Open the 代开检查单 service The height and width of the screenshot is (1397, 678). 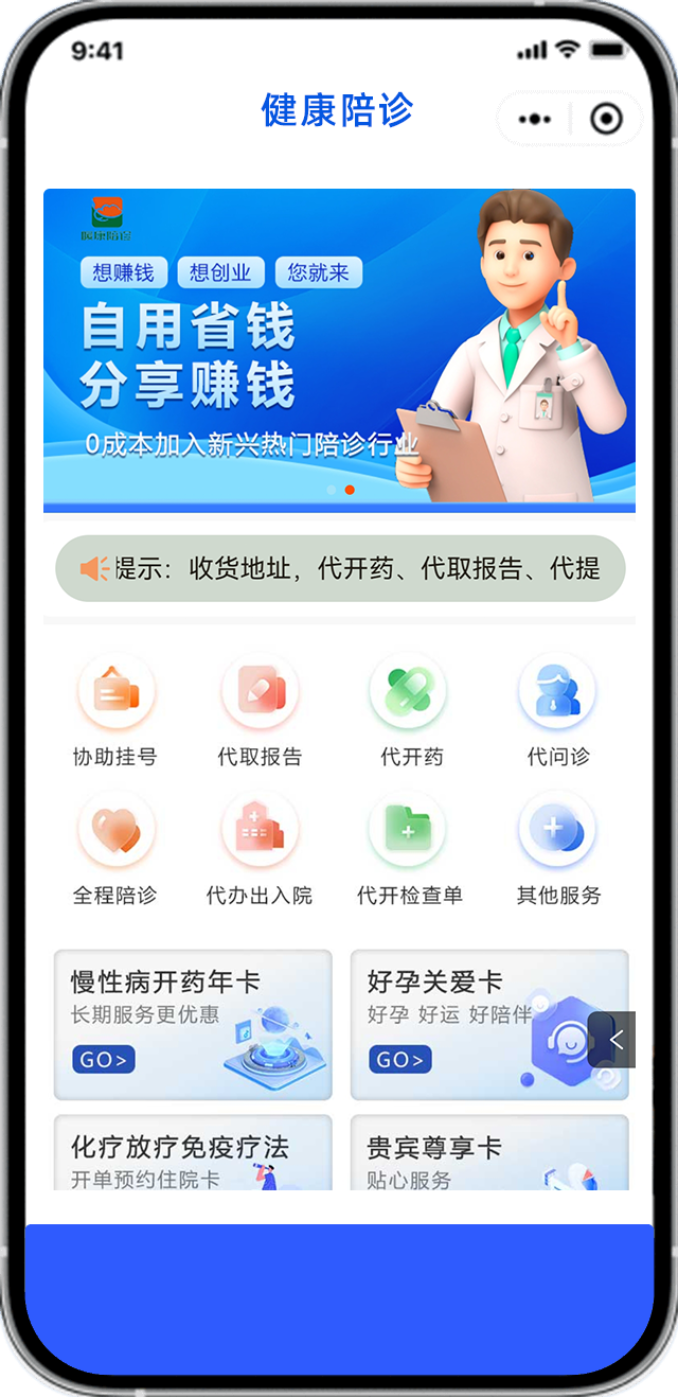click(x=410, y=849)
